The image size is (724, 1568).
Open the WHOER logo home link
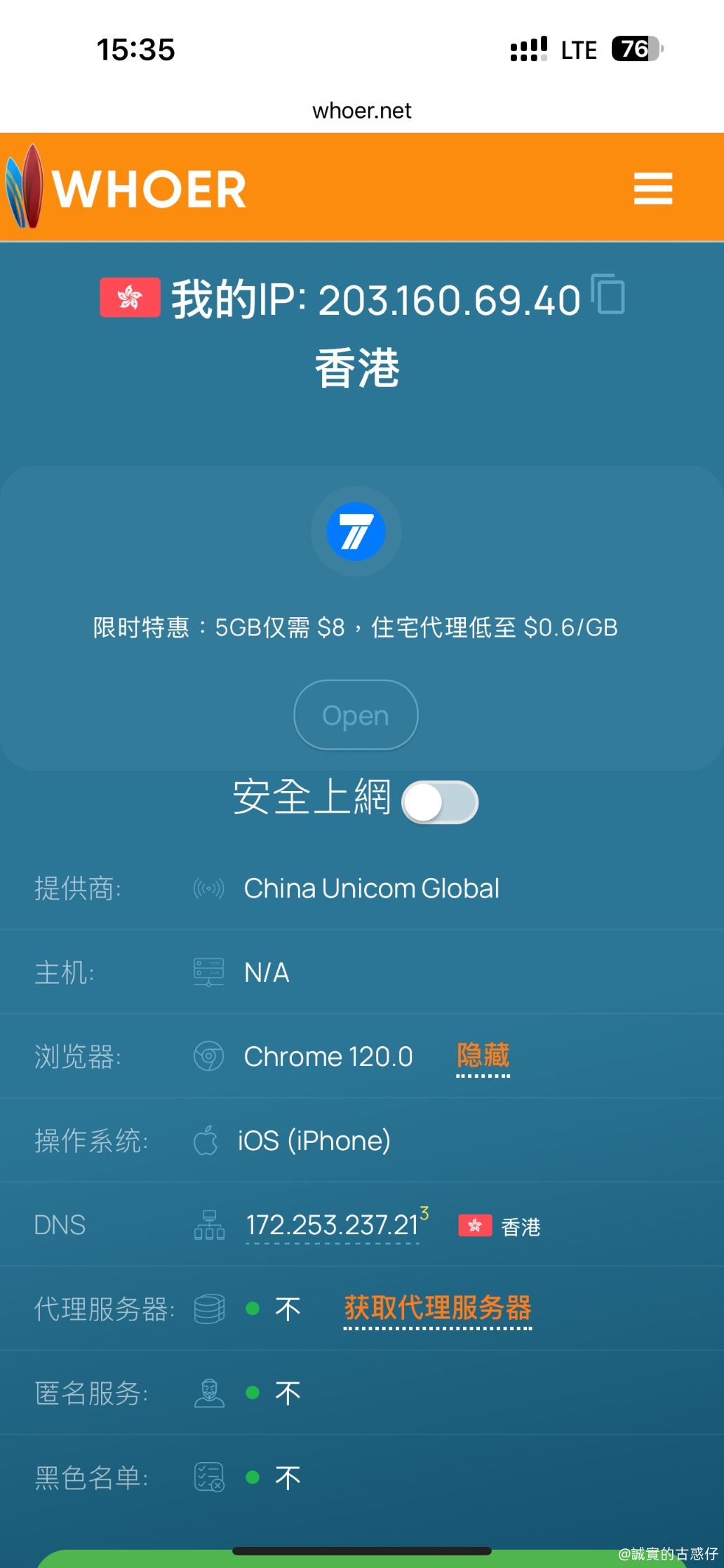[125, 187]
